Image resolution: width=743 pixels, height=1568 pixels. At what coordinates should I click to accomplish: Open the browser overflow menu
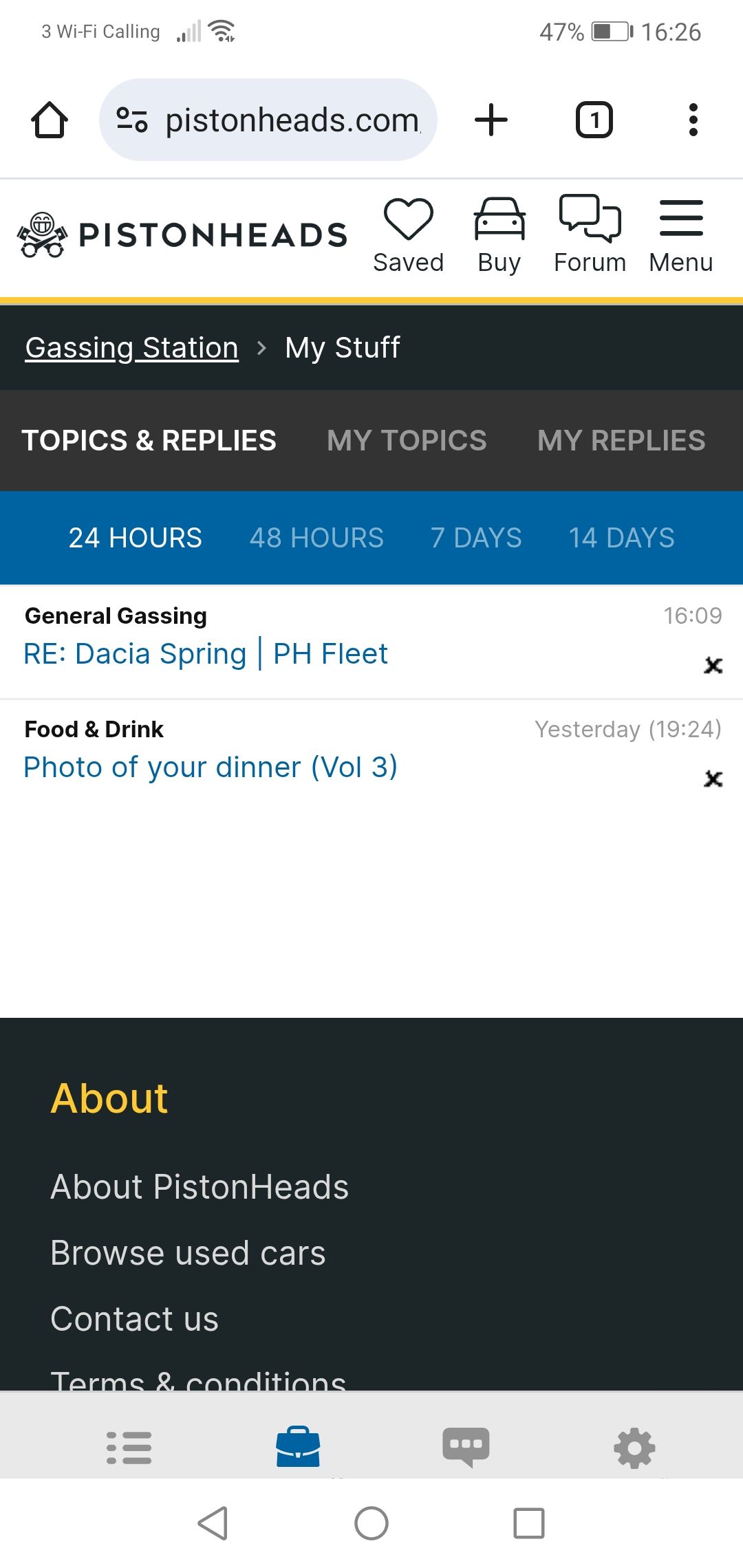(693, 120)
